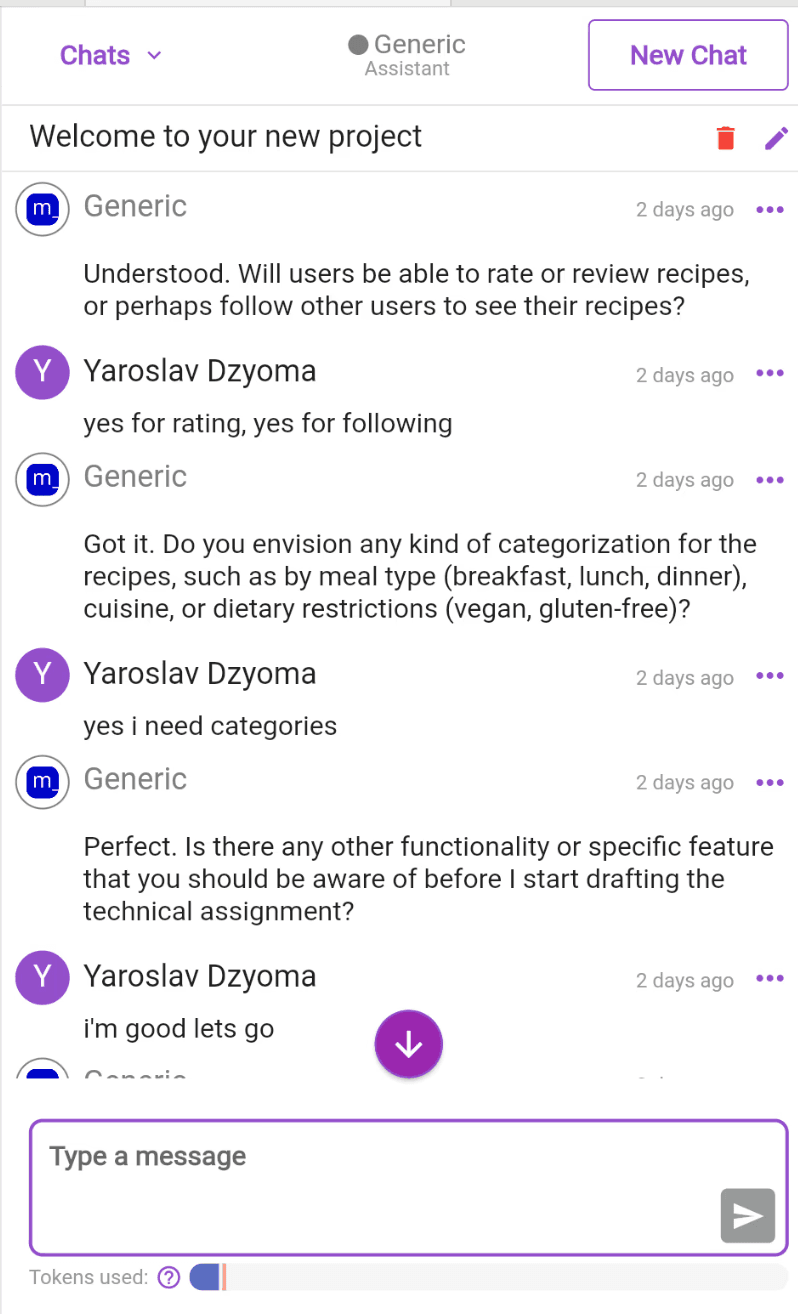Expand the Chats dropdown

coord(110,55)
